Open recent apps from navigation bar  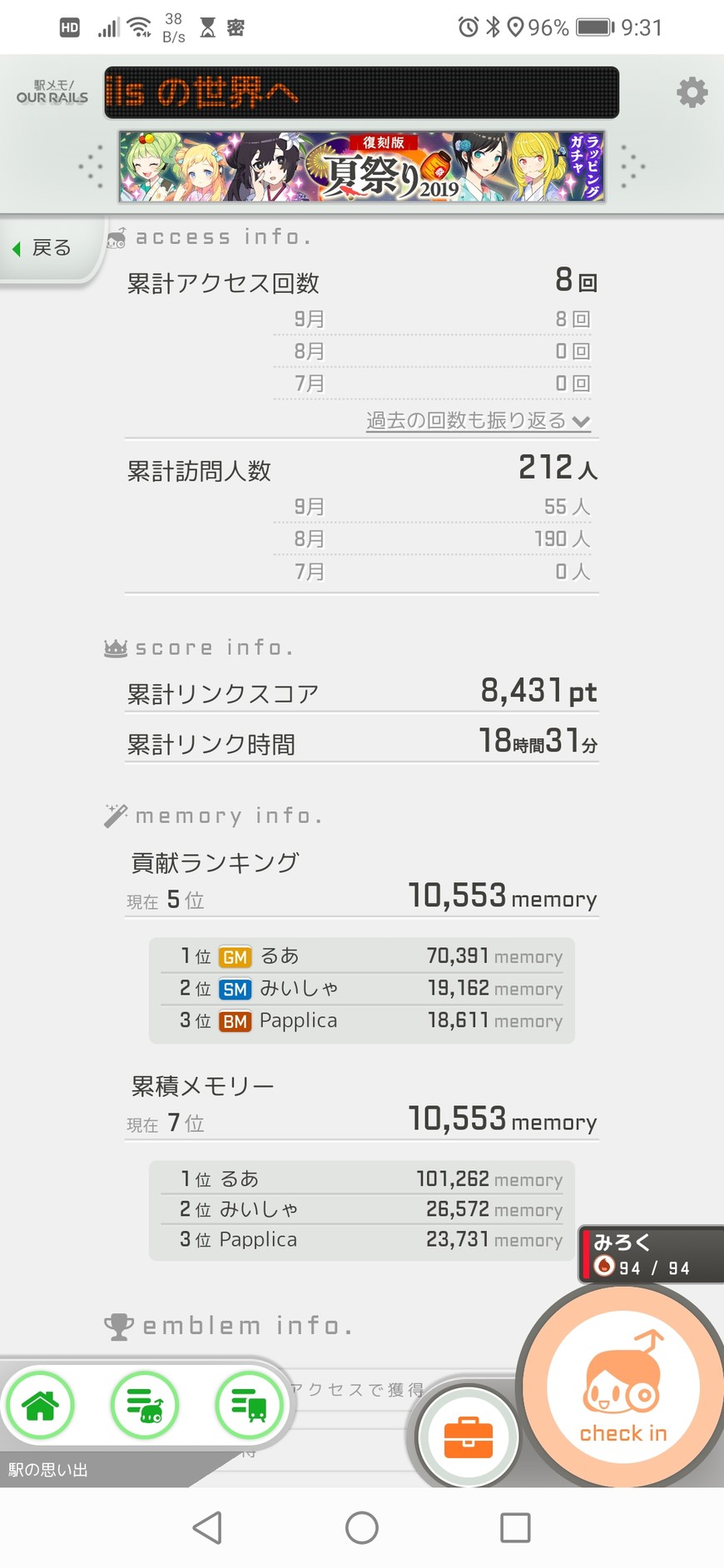click(515, 1528)
